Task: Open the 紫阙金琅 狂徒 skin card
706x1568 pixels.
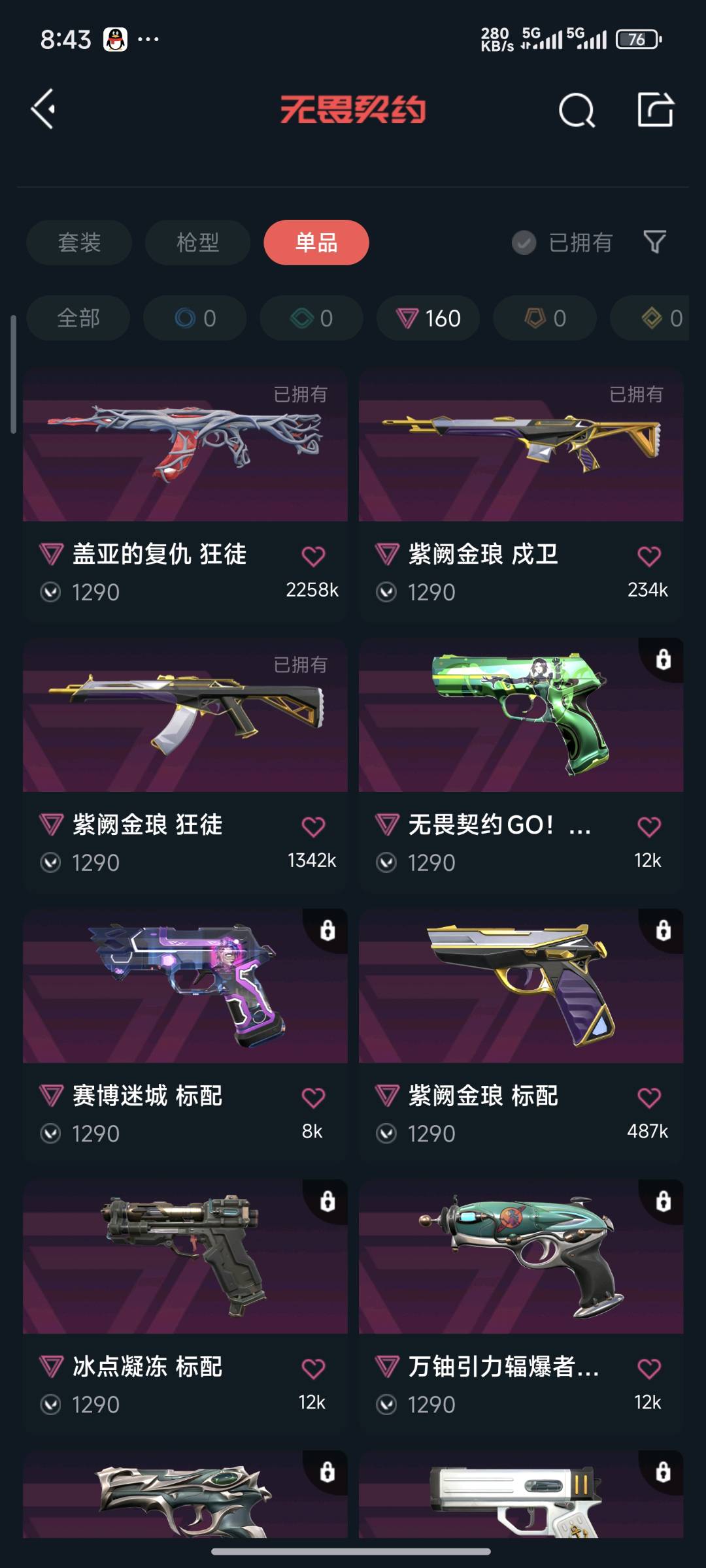Action: click(x=185, y=764)
